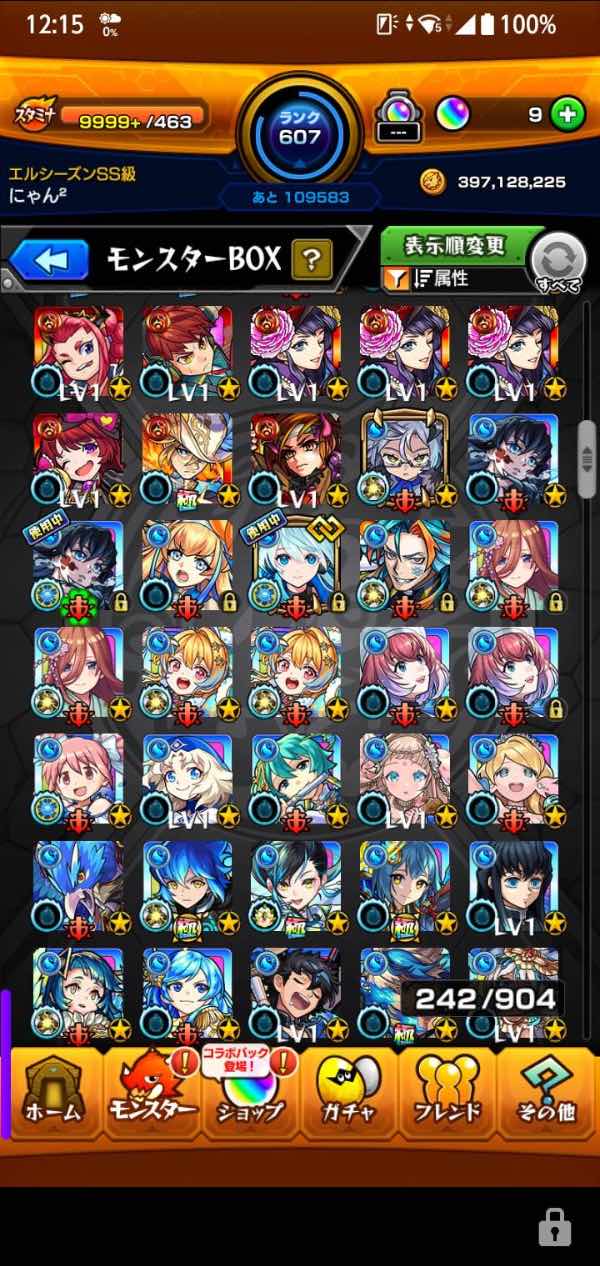
Task: Open the その他 menu tab
Action: [x=546, y=1092]
